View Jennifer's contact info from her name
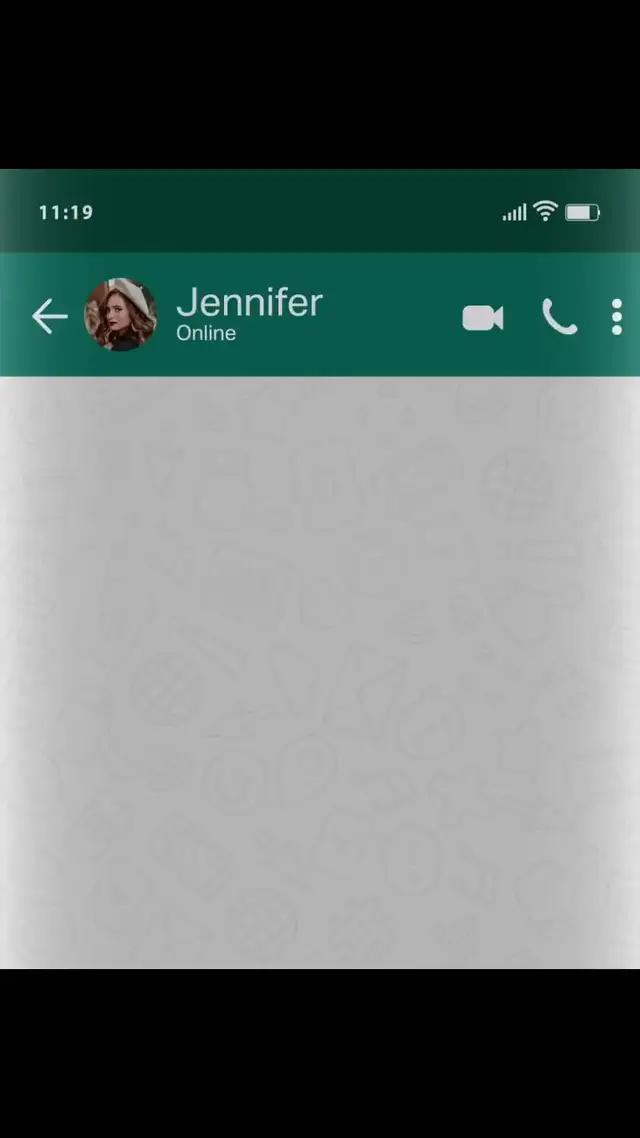 click(249, 303)
